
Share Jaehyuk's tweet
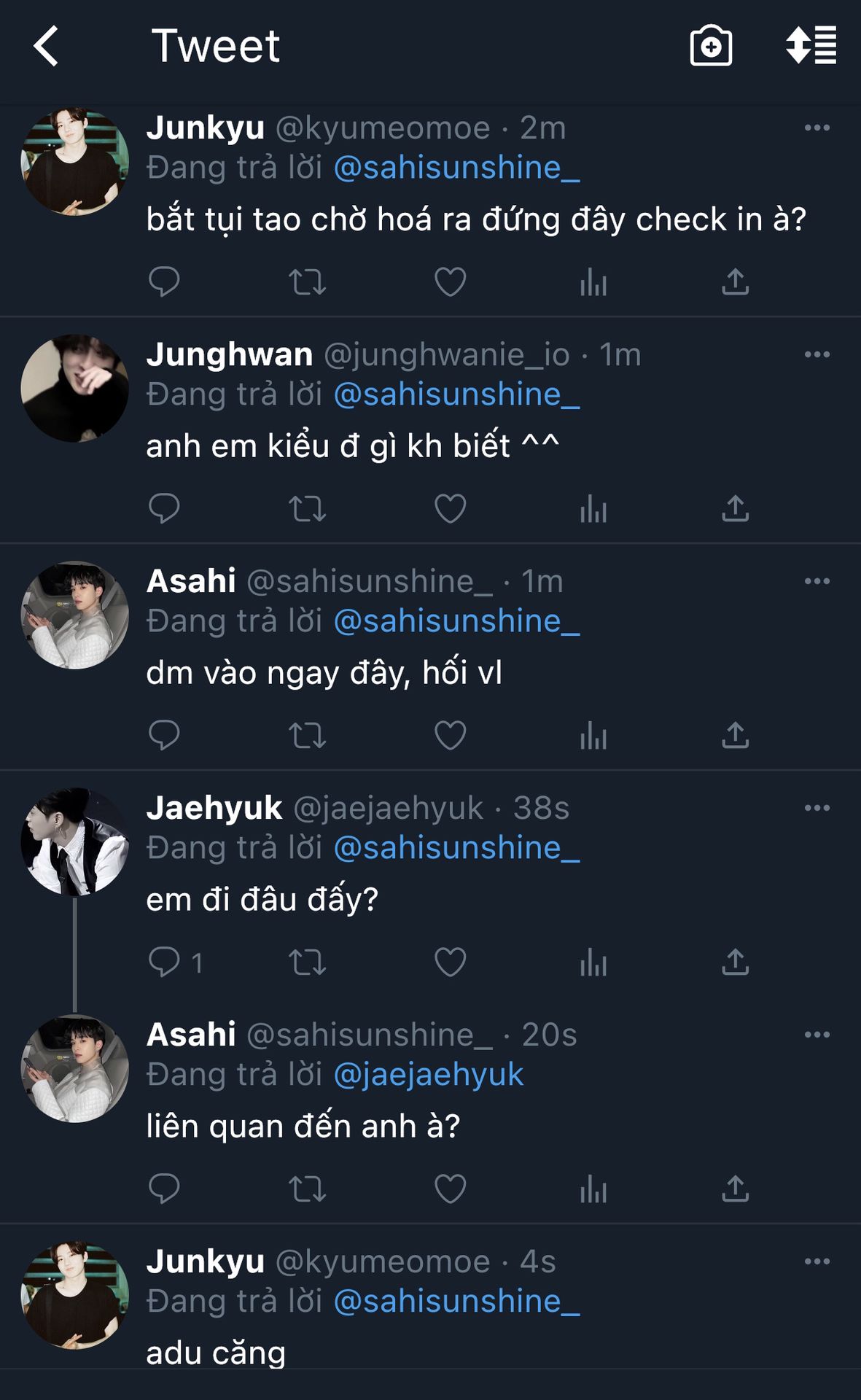[x=735, y=962]
